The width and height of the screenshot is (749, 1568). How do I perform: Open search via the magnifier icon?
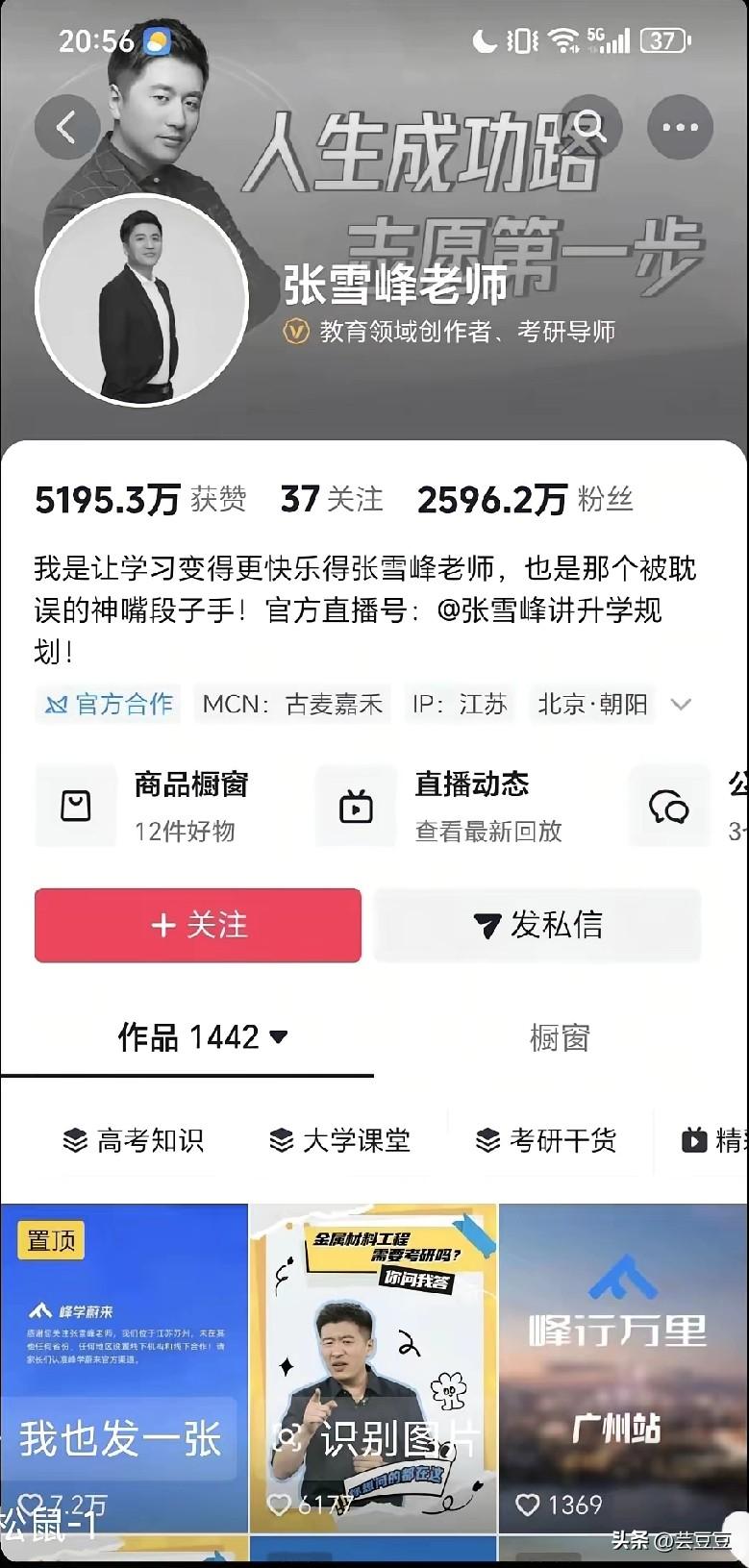(x=590, y=126)
